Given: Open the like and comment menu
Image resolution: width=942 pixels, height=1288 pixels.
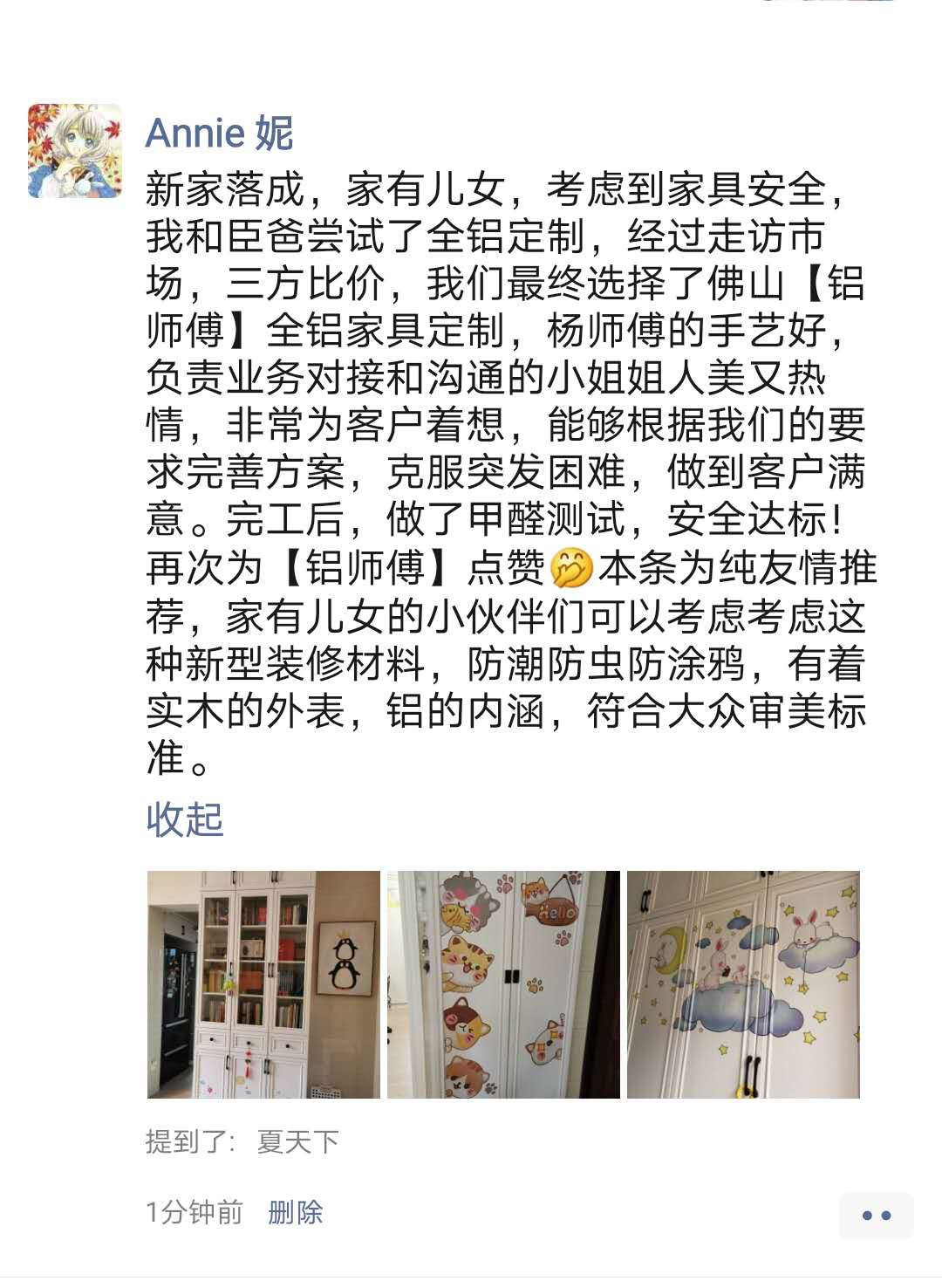Looking at the screenshot, I should pyautogui.click(x=876, y=1215).
